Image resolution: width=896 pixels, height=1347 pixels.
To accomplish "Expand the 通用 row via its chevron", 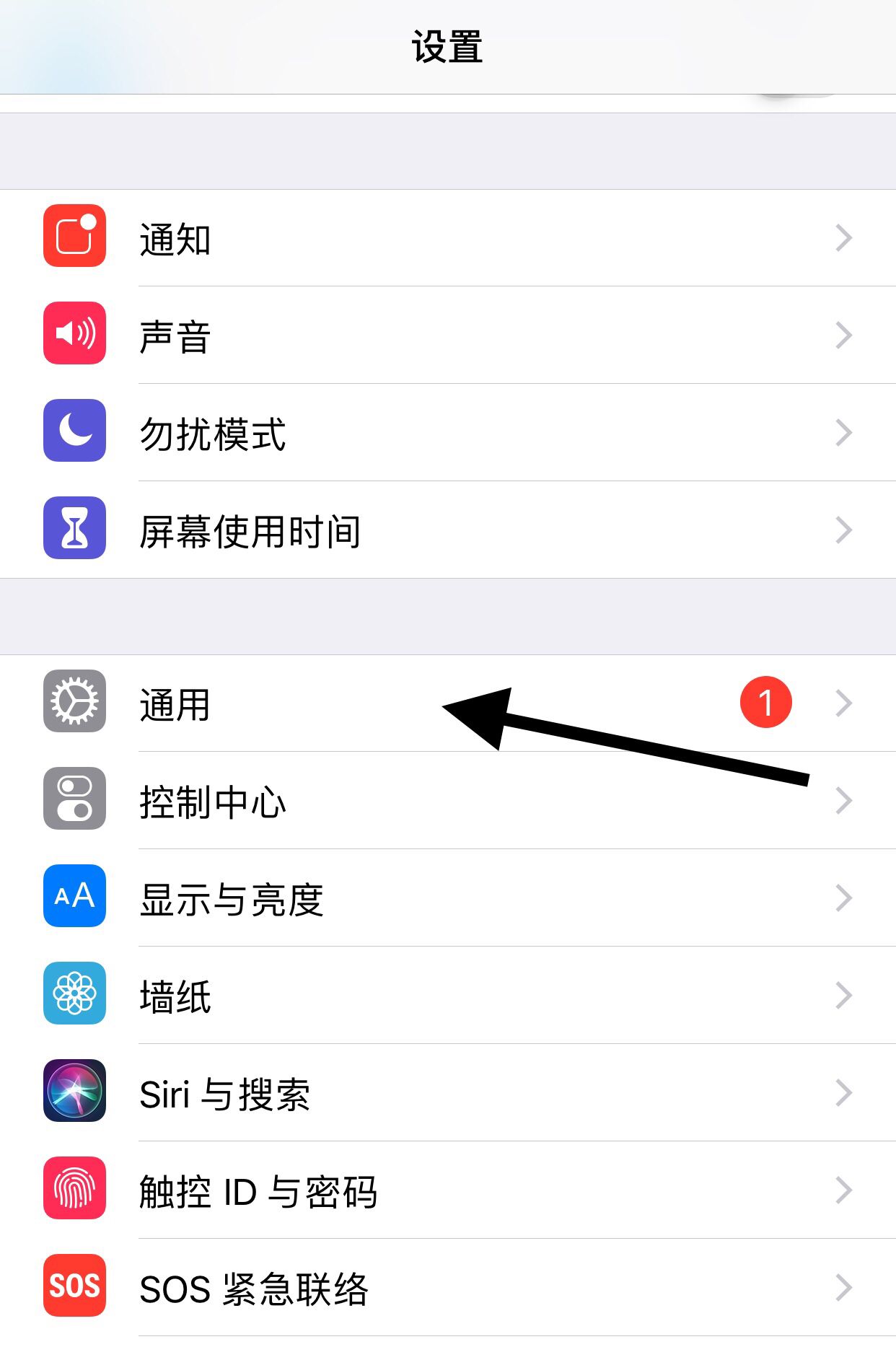I will [843, 703].
